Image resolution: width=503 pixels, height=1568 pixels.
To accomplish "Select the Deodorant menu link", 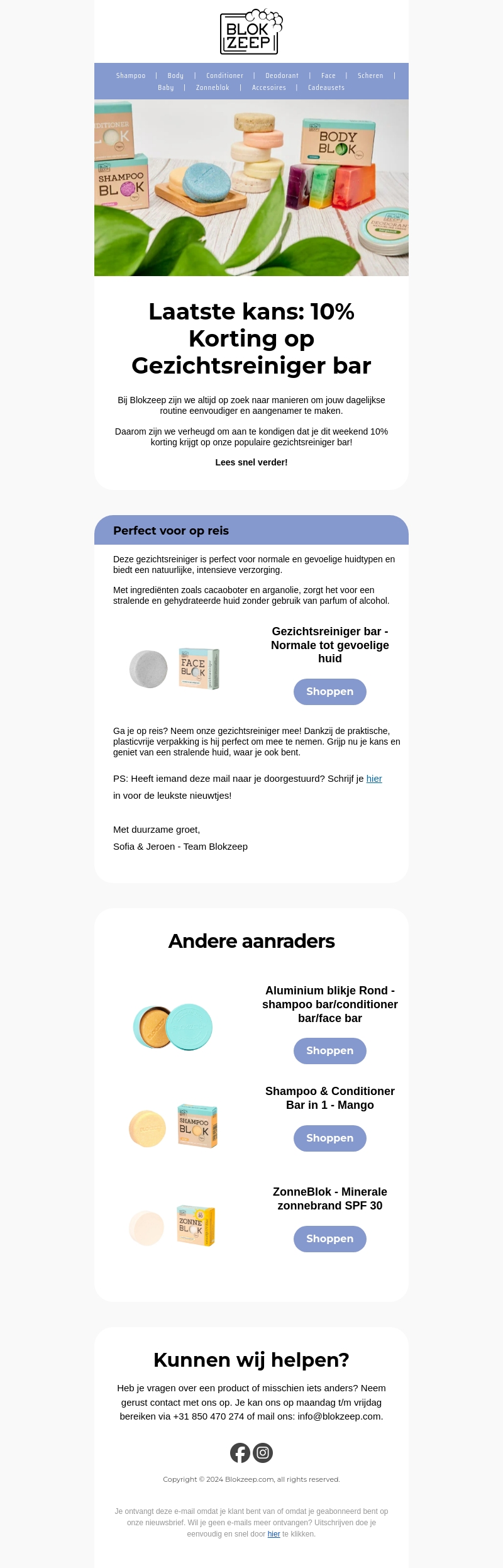I will point(282,75).
